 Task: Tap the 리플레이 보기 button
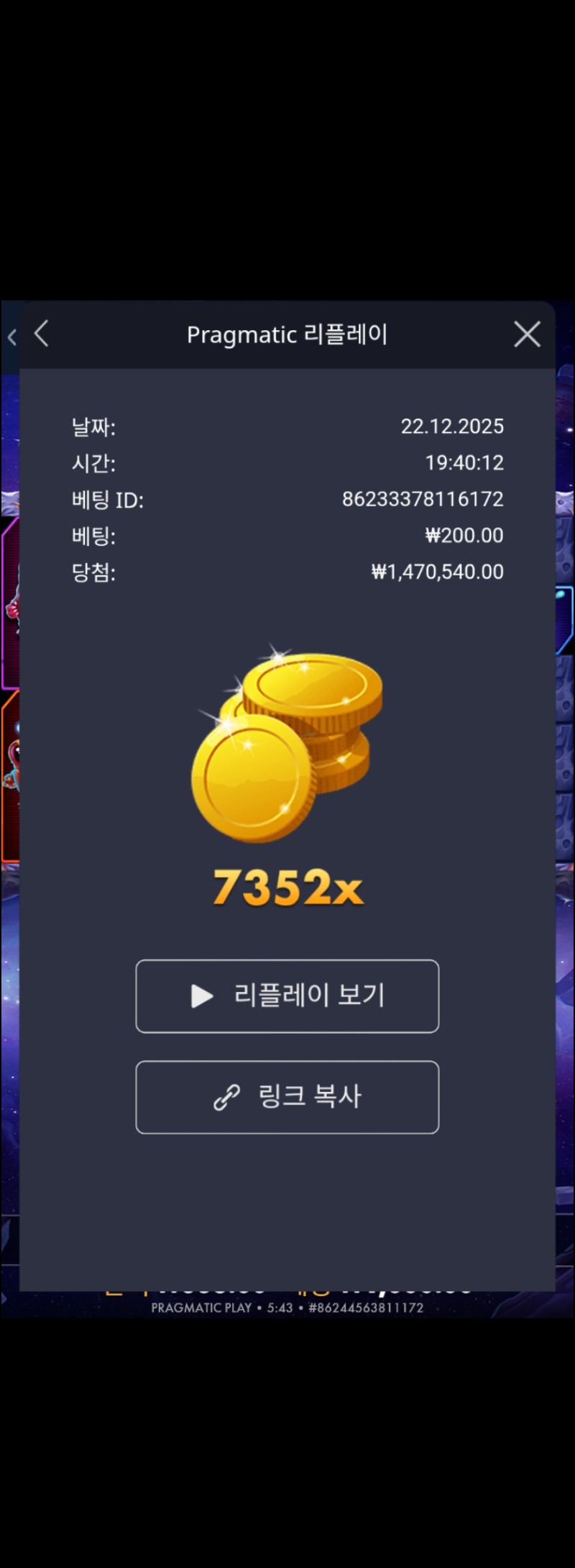(x=287, y=996)
